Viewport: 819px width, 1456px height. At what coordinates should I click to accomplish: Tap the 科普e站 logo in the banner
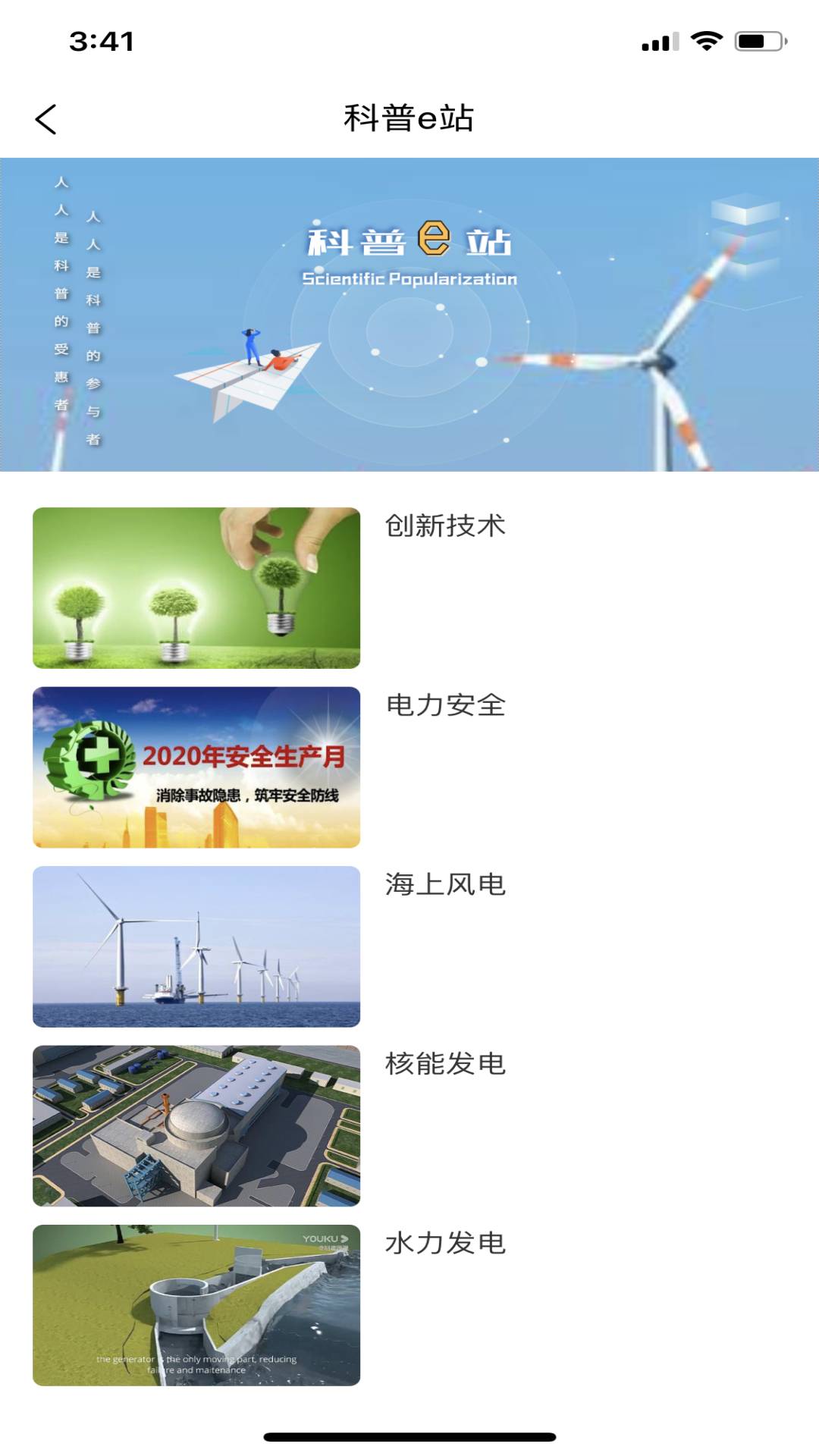pyautogui.click(x=409, y=239)
